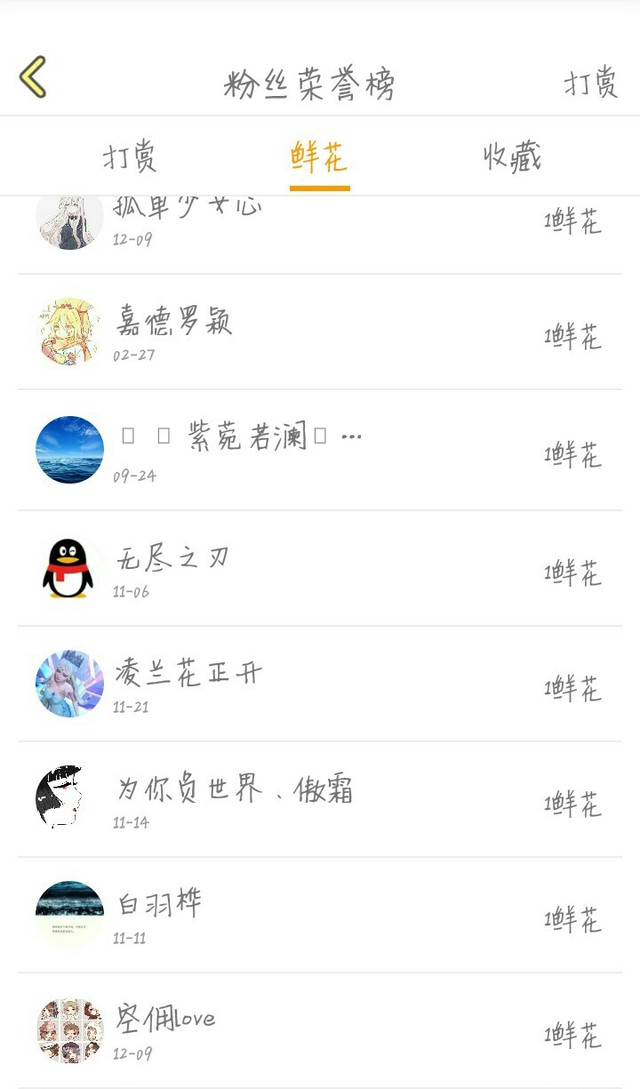Open the fan row for 嘉德罗颖
Image resolution: width=640 pixels, height=1089 pixels.
tap(320, 332)
